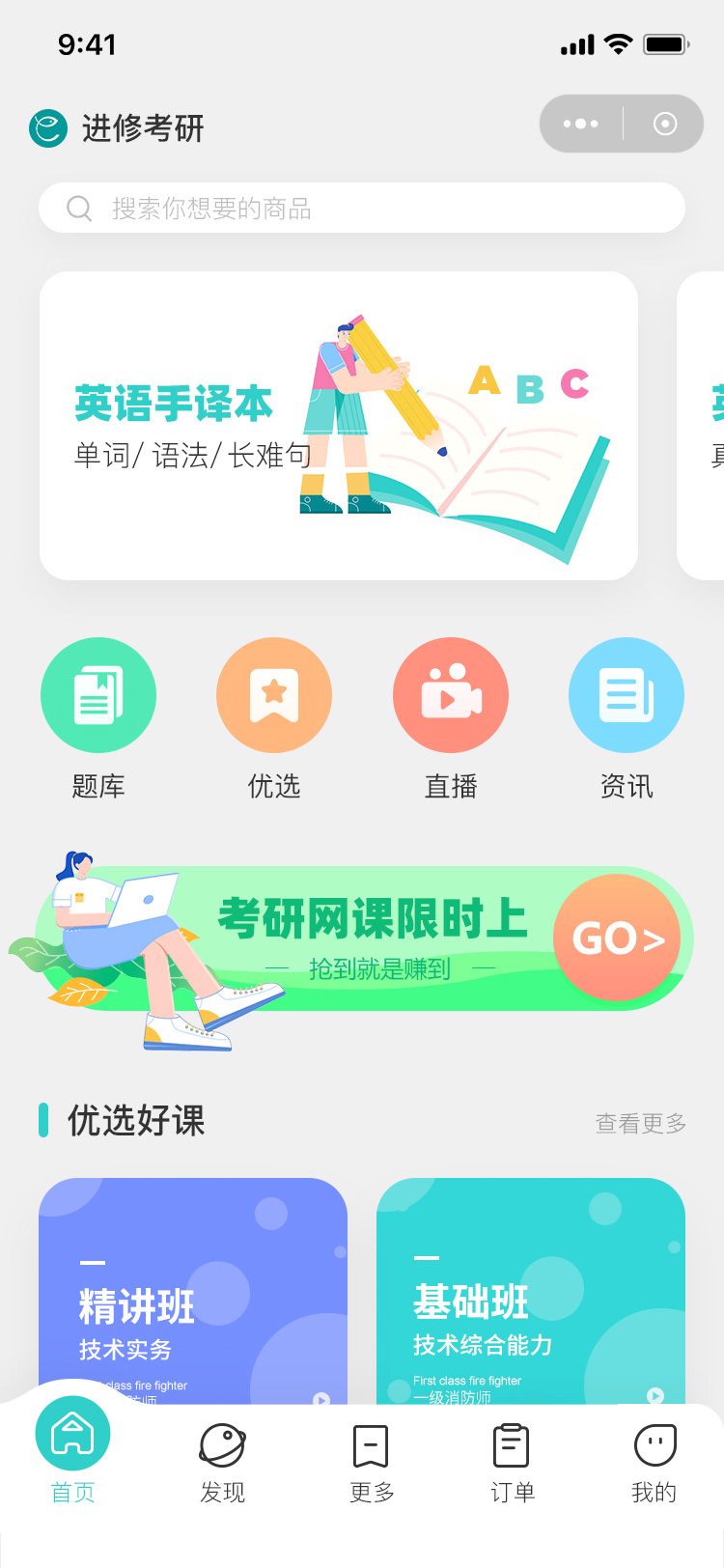Tap the product search box
Viewport: 724px width, 1568px height.
tap(362, 208)
